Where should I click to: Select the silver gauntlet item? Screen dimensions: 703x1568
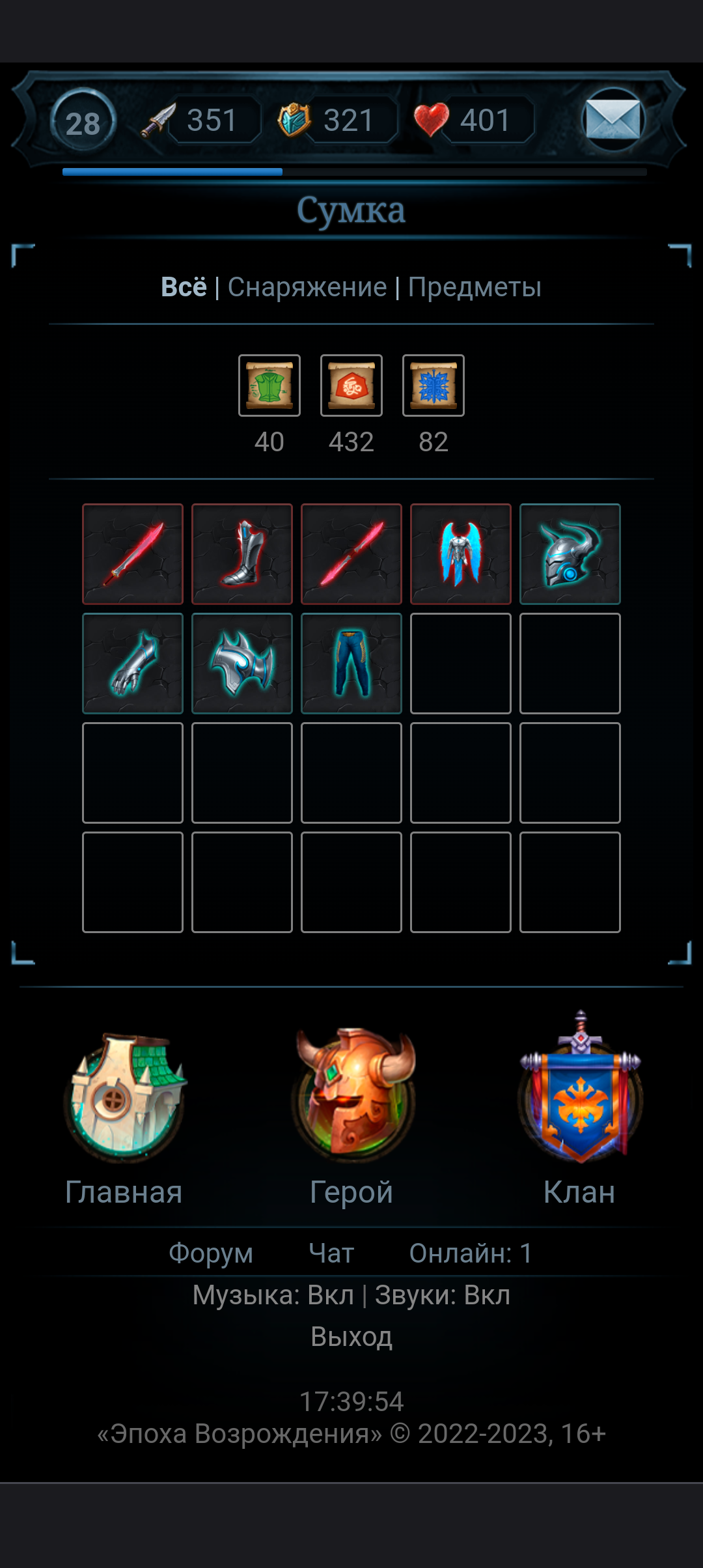tap(133, 664)
